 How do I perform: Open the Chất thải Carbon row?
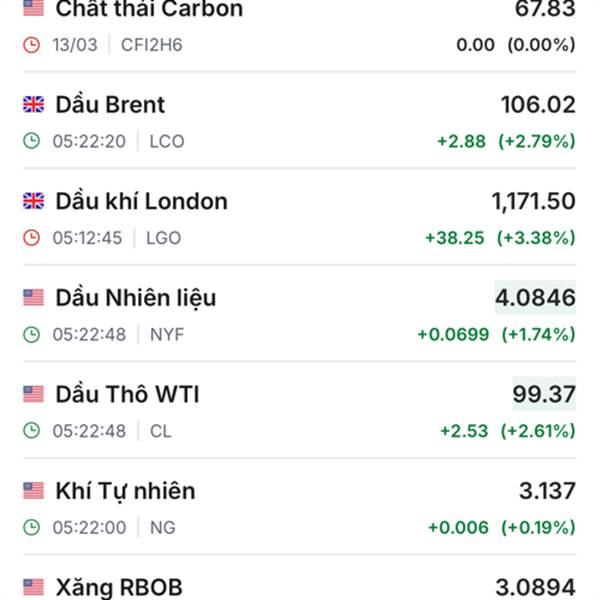(x=150, y=10)
